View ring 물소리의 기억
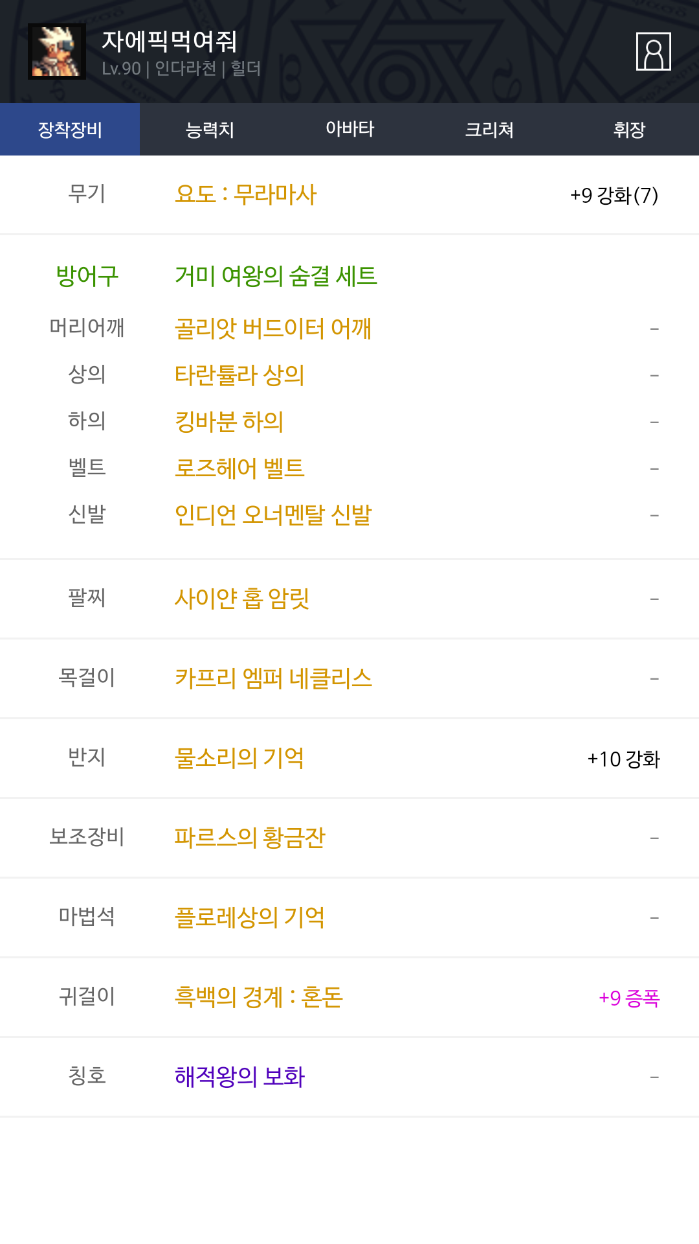The height and width of the screenshot is (1244, 699). click(x=239, y=758)
